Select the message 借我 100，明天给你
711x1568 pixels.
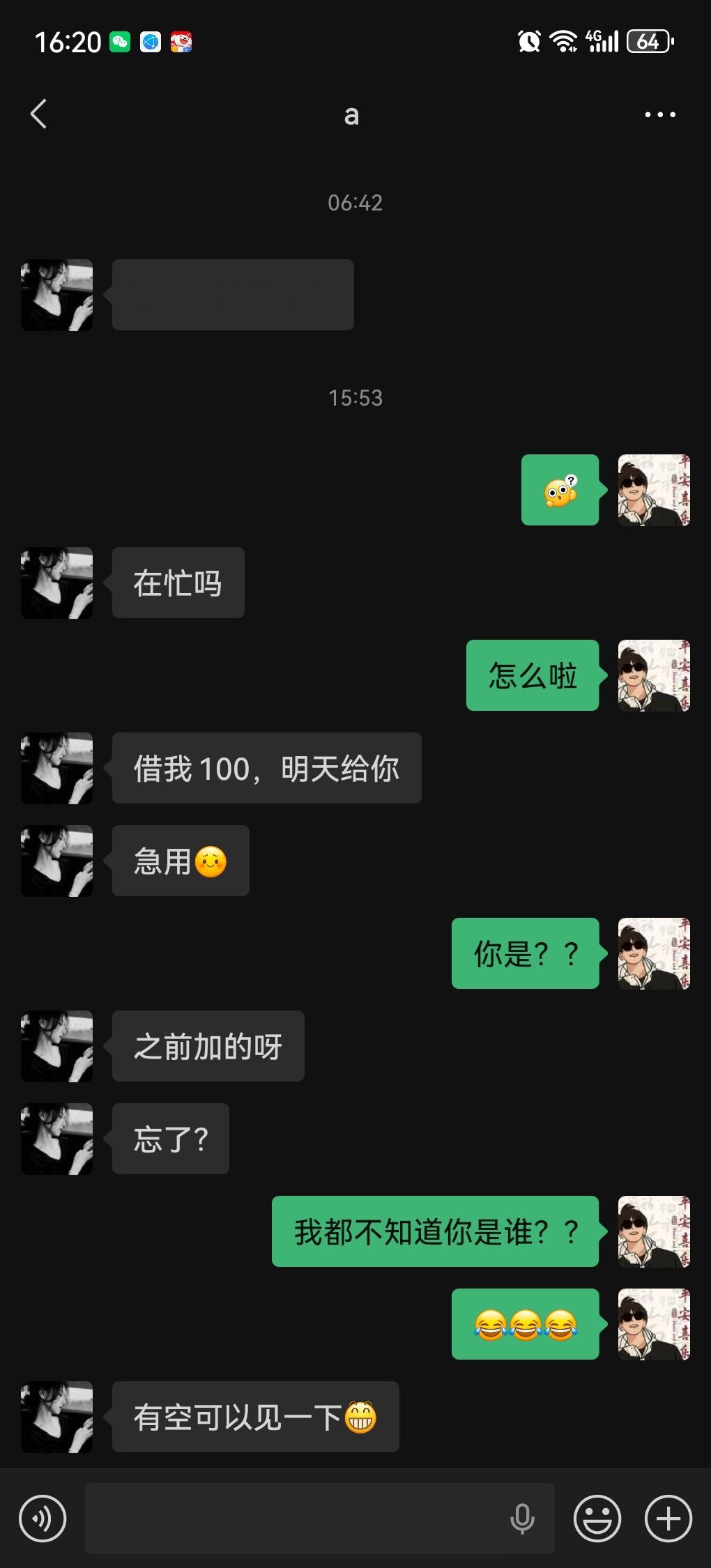click(266, 769)
